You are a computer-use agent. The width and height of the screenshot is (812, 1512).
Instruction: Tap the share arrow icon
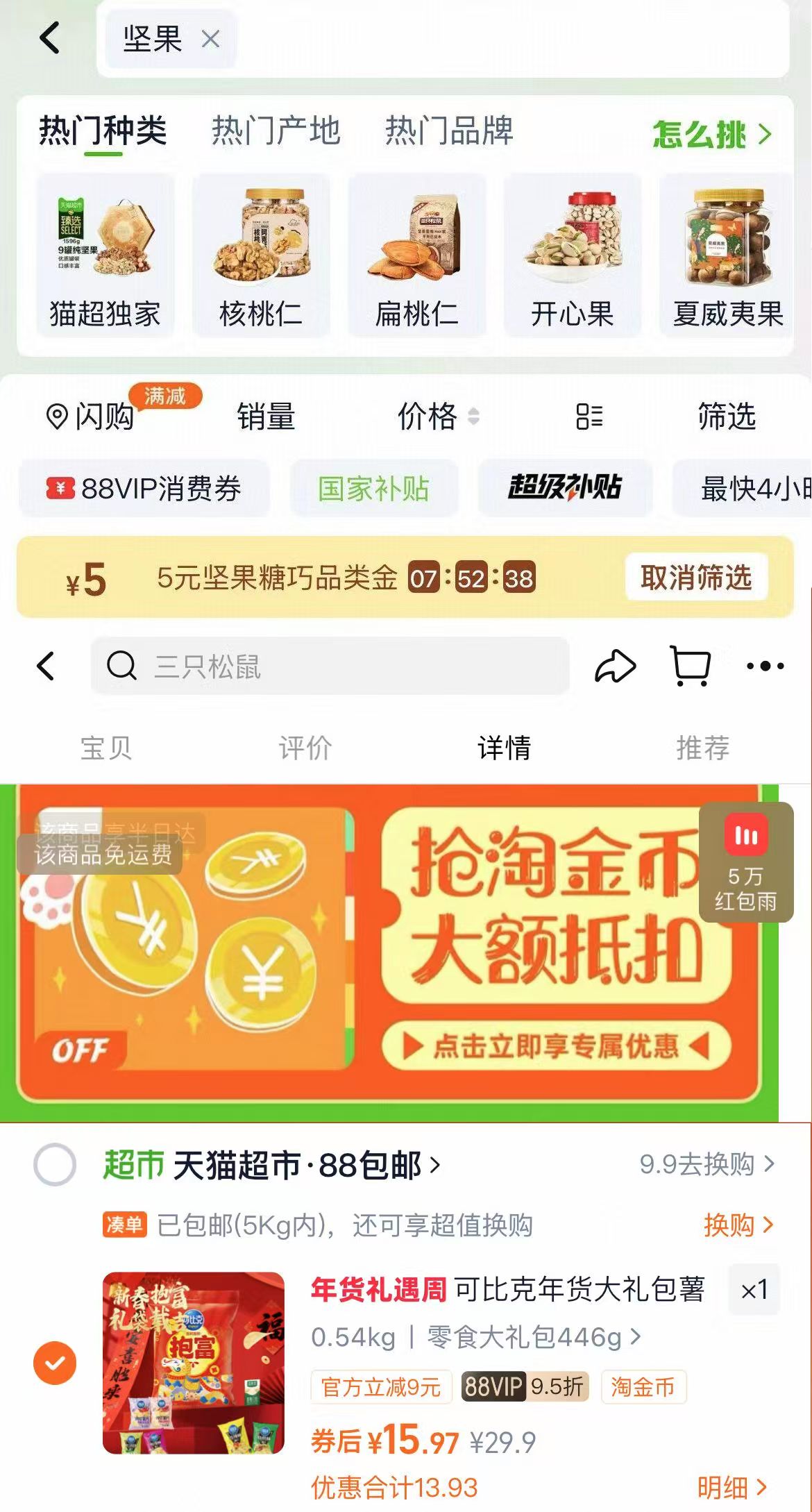point(615,665)
